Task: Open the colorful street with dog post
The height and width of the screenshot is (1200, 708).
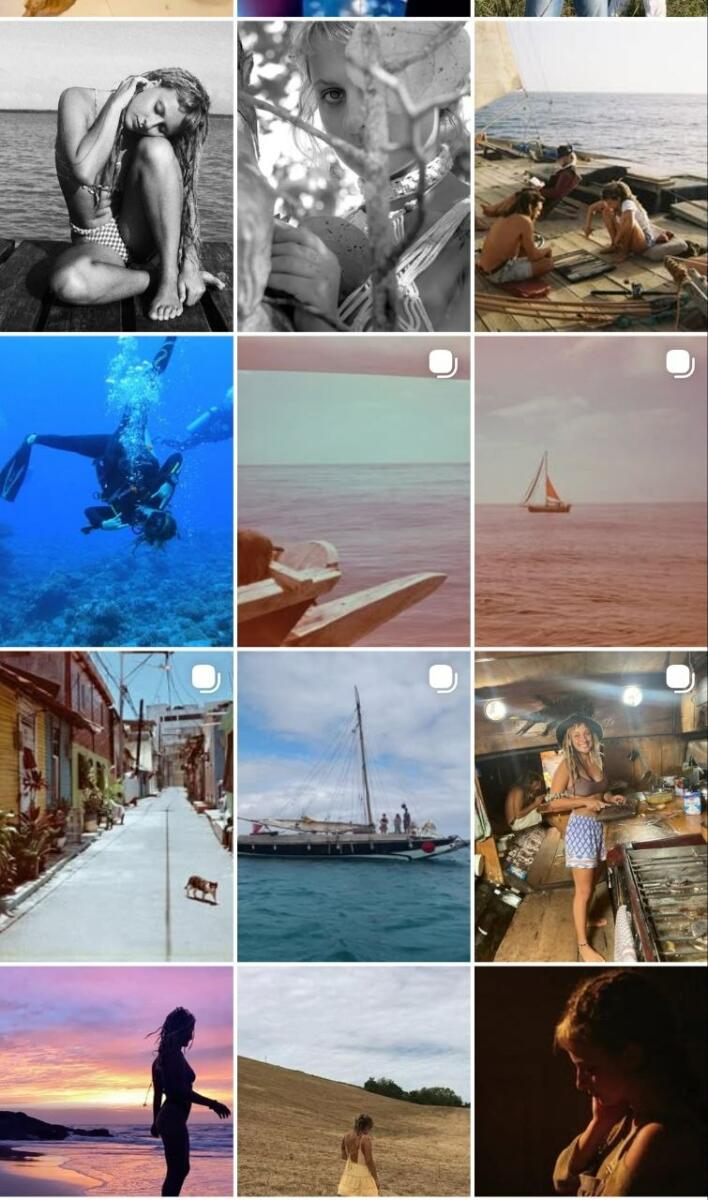Action: click(x=116, y=806)
